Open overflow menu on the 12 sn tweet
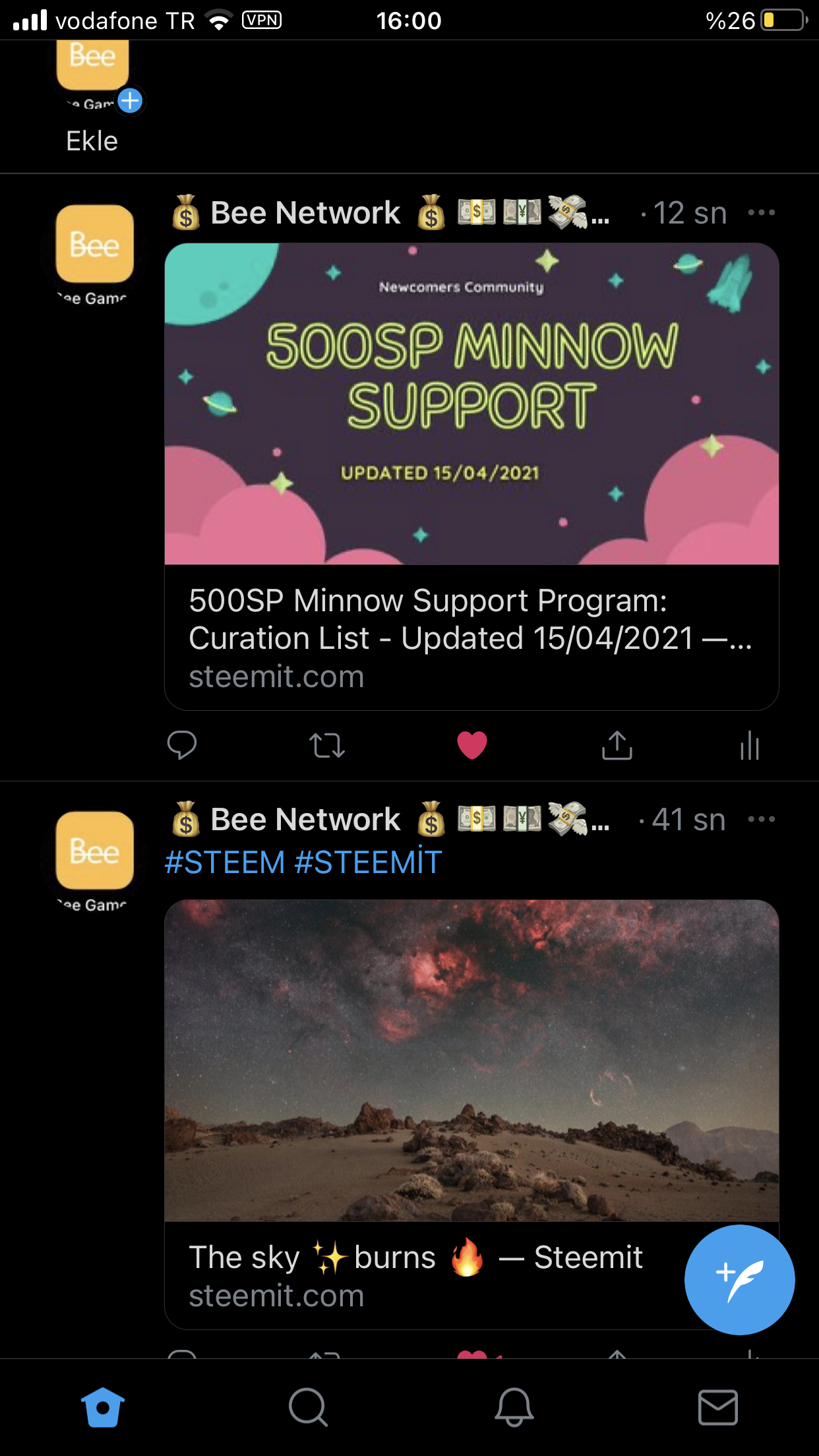 pos(762,212)
